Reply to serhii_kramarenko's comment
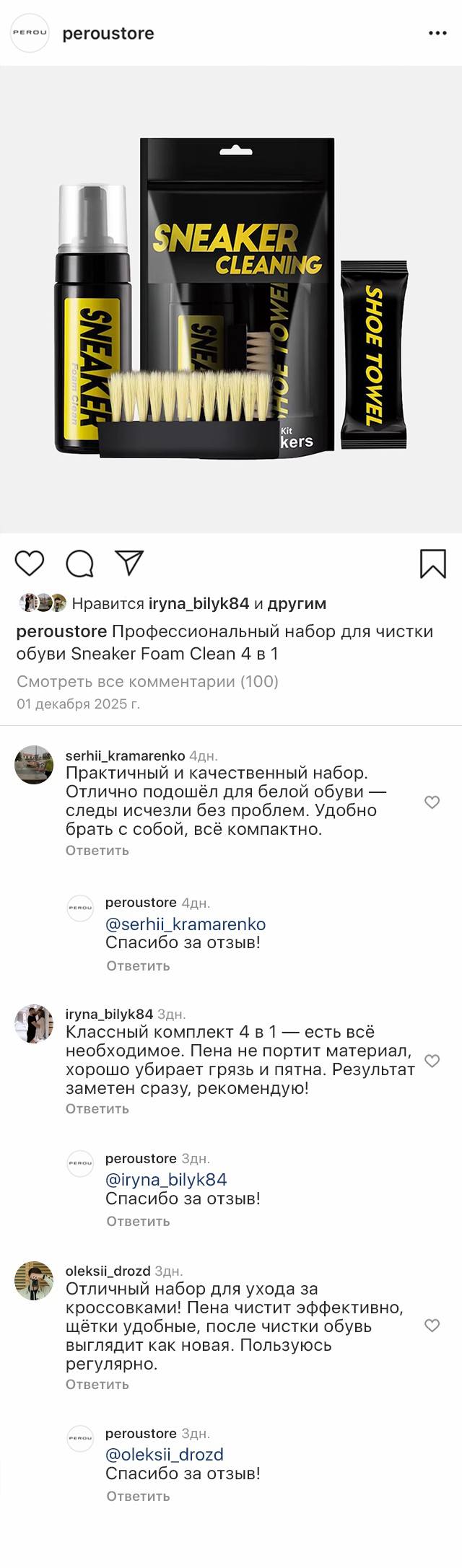This screenshot has height=1568, width=462. tap(97, 850)
